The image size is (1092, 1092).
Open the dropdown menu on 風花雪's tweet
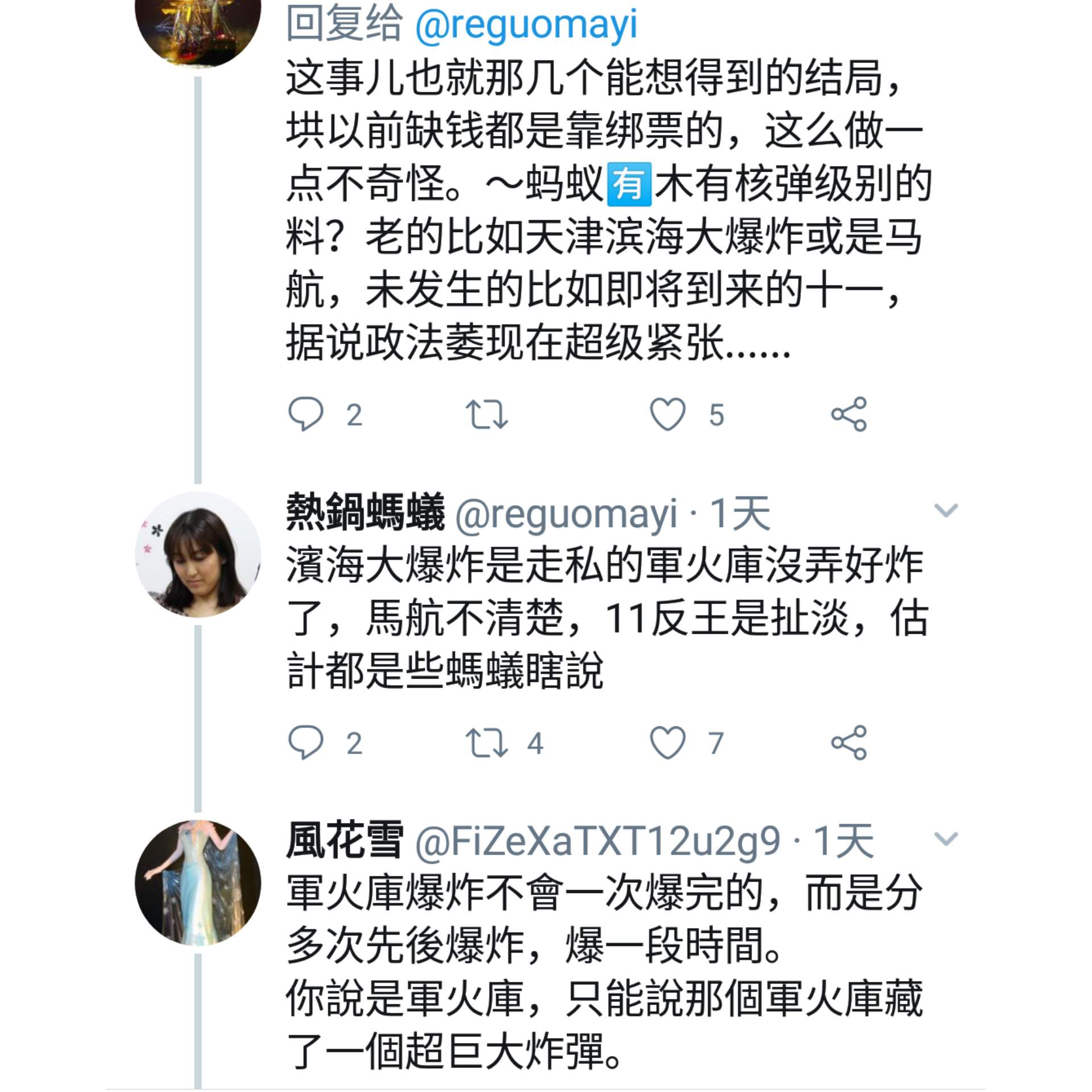(x=946, y=838)
